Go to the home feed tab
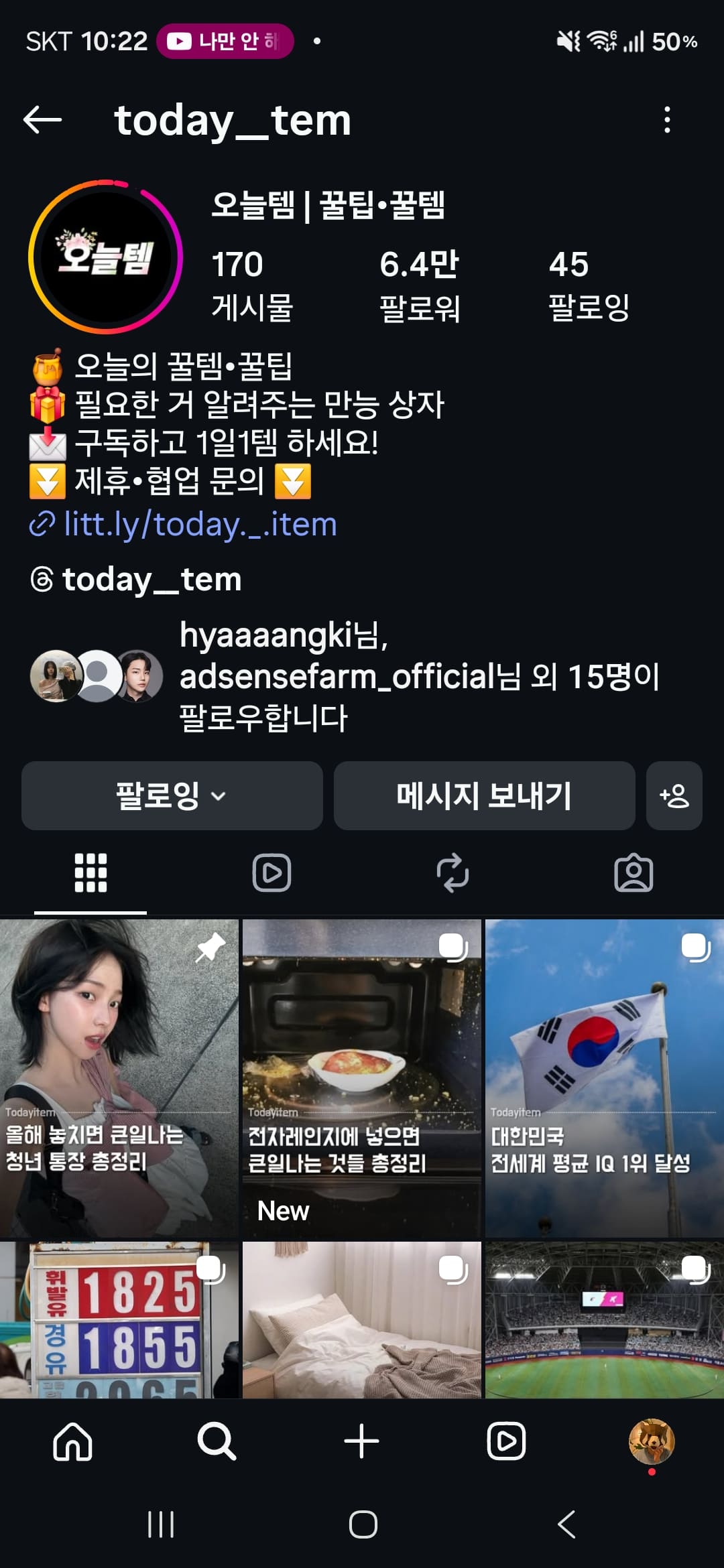This screenshot has height=1568, width=724. [72, 1441]
